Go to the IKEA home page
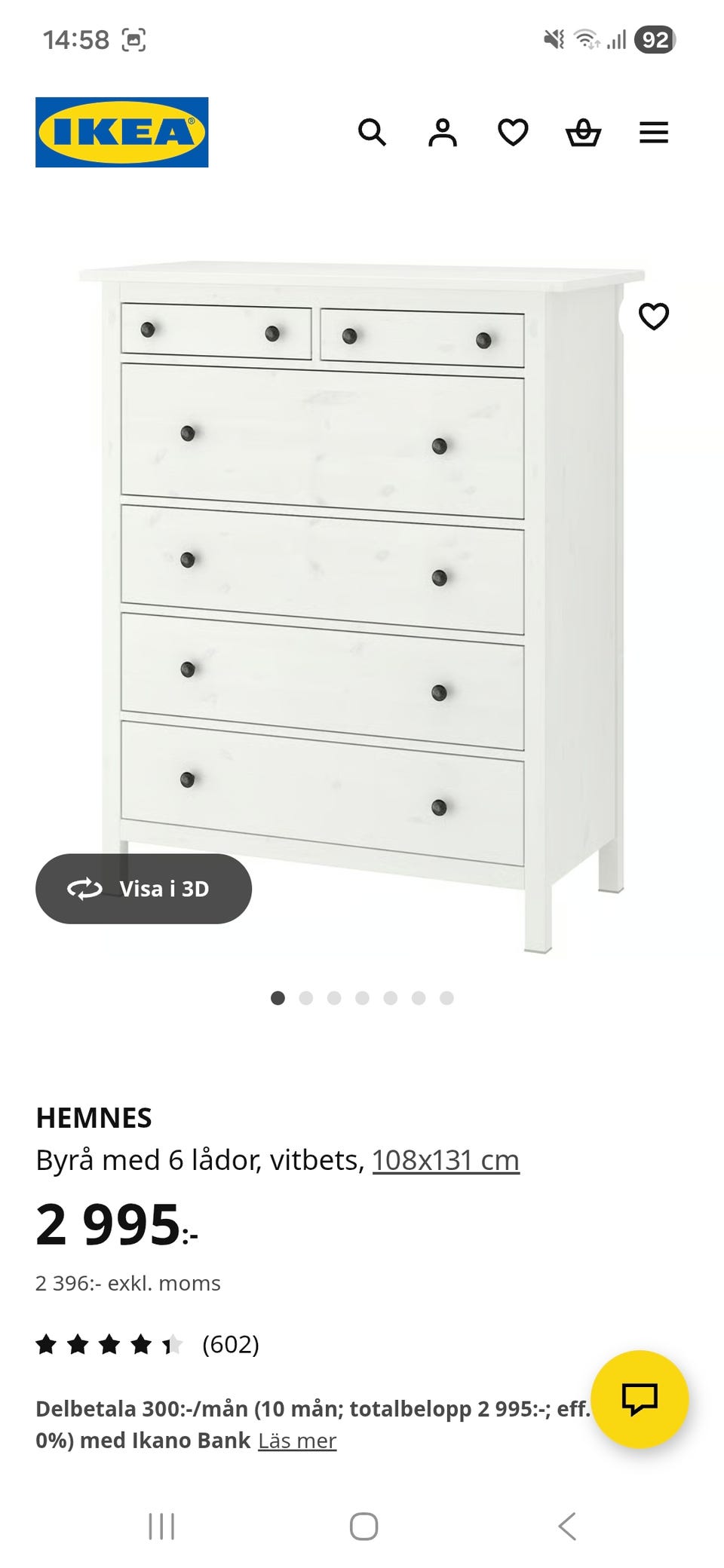Viewport: 724px width, 1568px height. click(x=121, y=132)
